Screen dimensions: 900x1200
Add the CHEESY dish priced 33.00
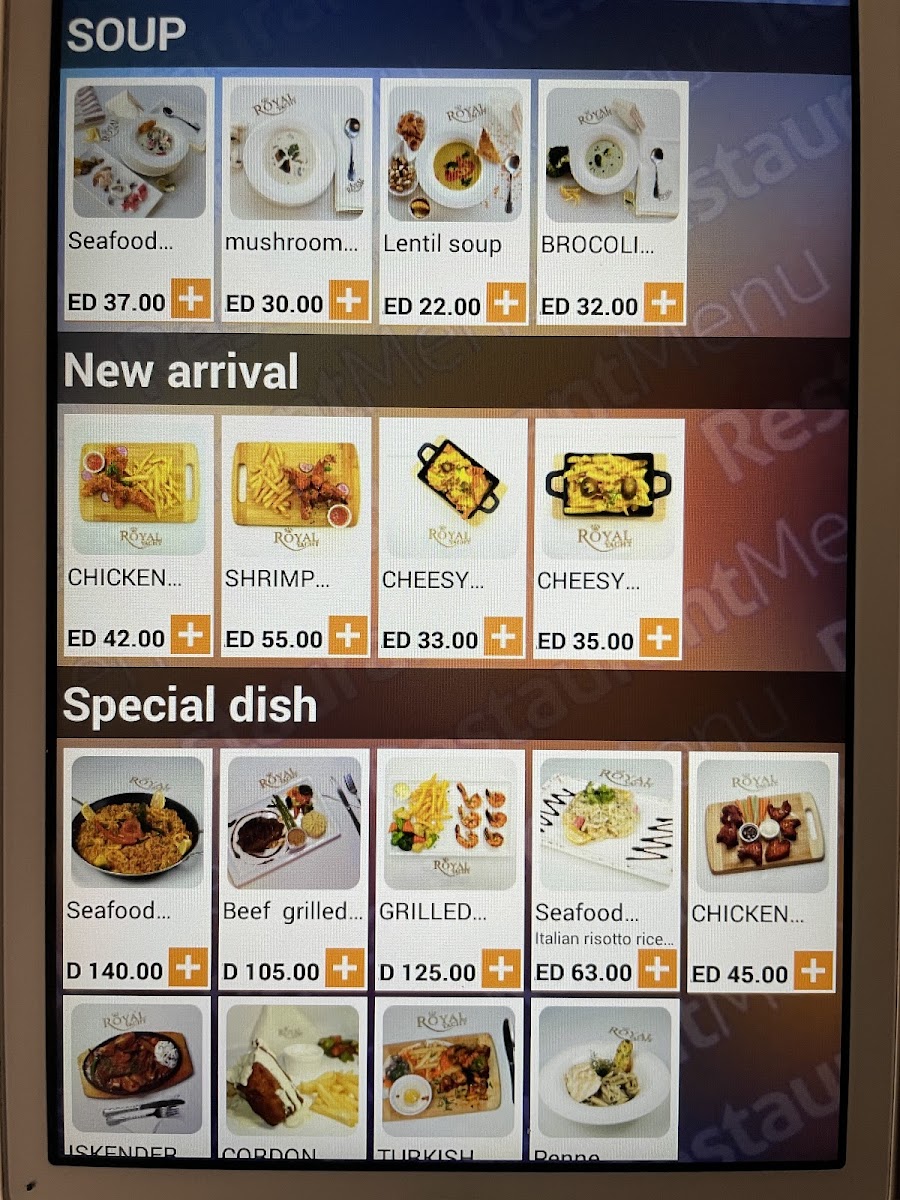(503, 637)
